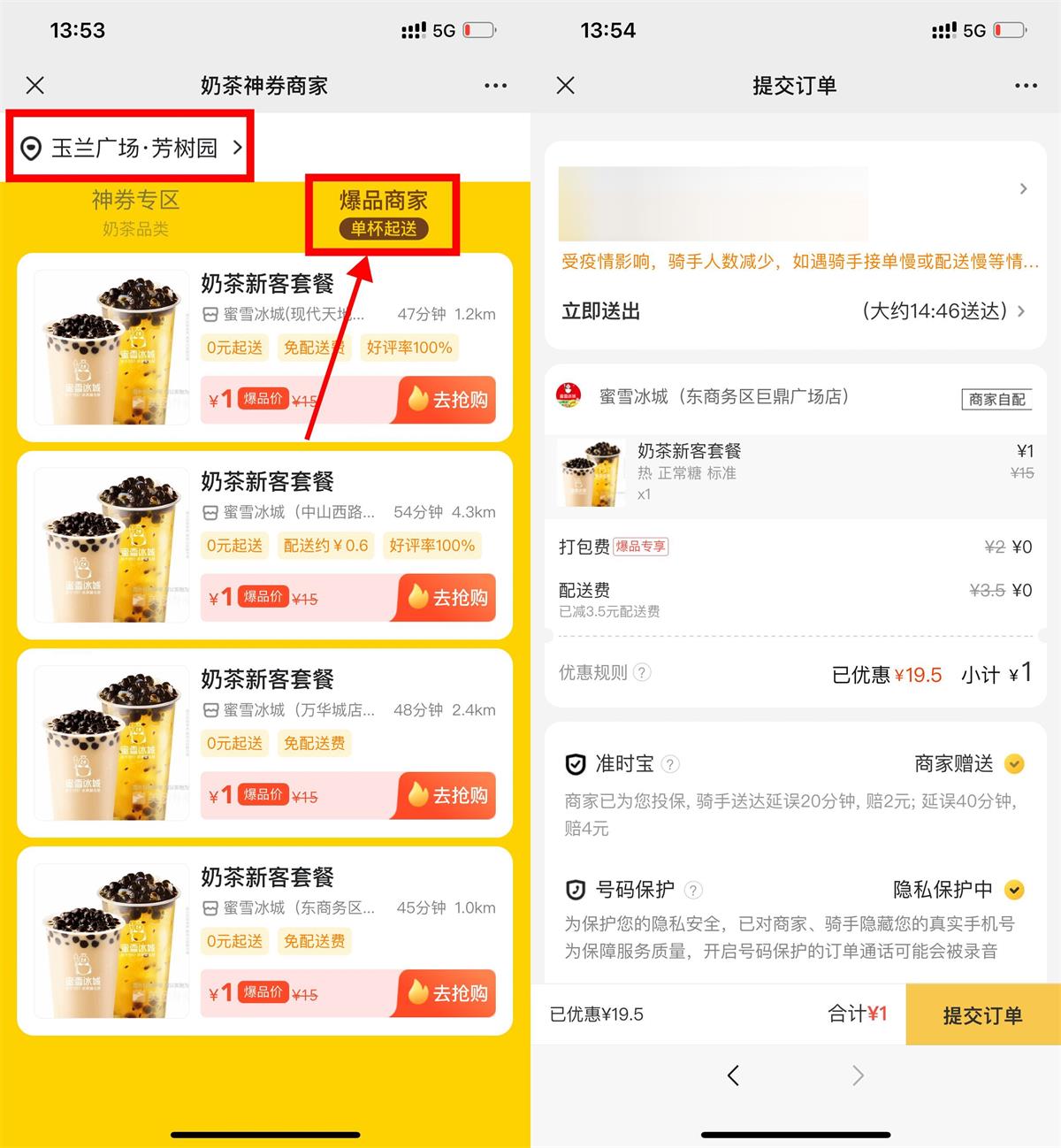
Task: Open the 玉兰广场·芳树园 location selector arrow
Action: tap(237, 148)
